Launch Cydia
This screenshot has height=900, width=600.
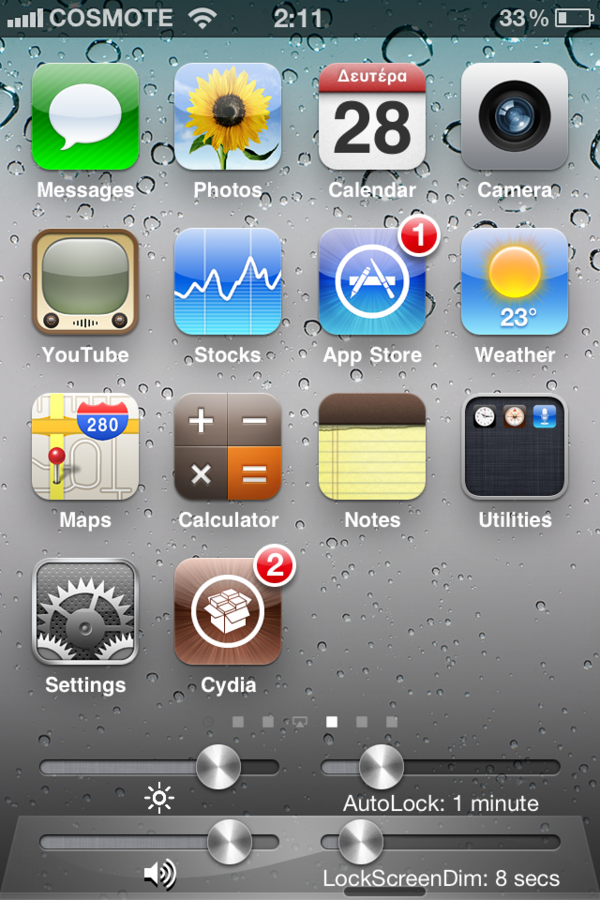coord(228,612)
